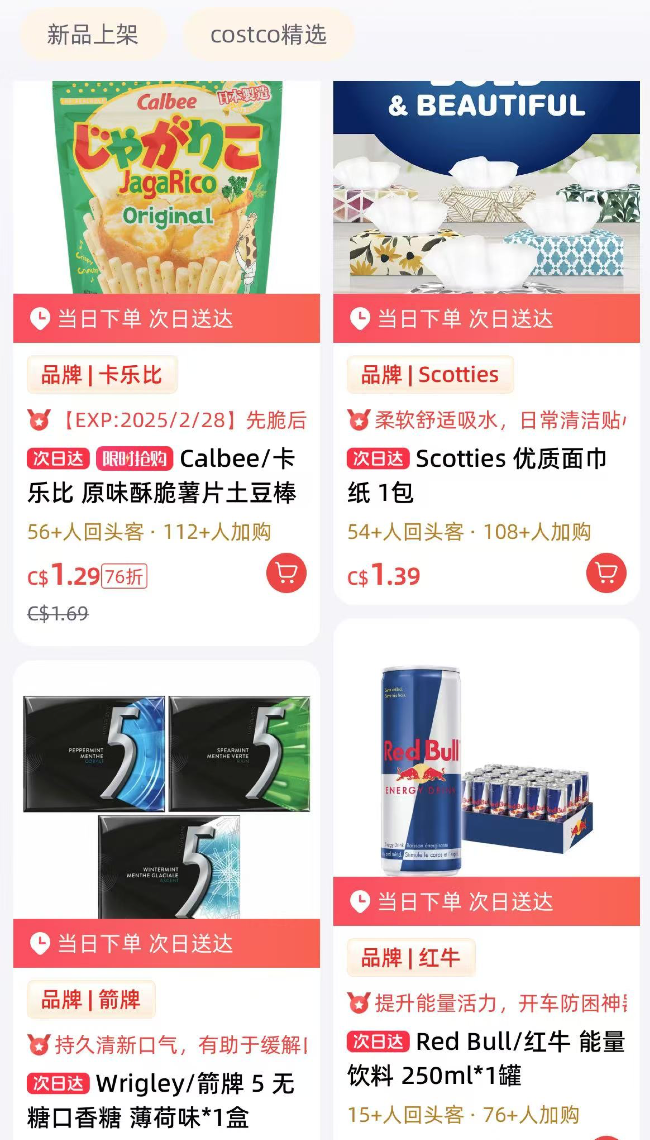Select the 新品上架 filter chip
This screenshot has width=650, height=1140.
coord(92,35)
